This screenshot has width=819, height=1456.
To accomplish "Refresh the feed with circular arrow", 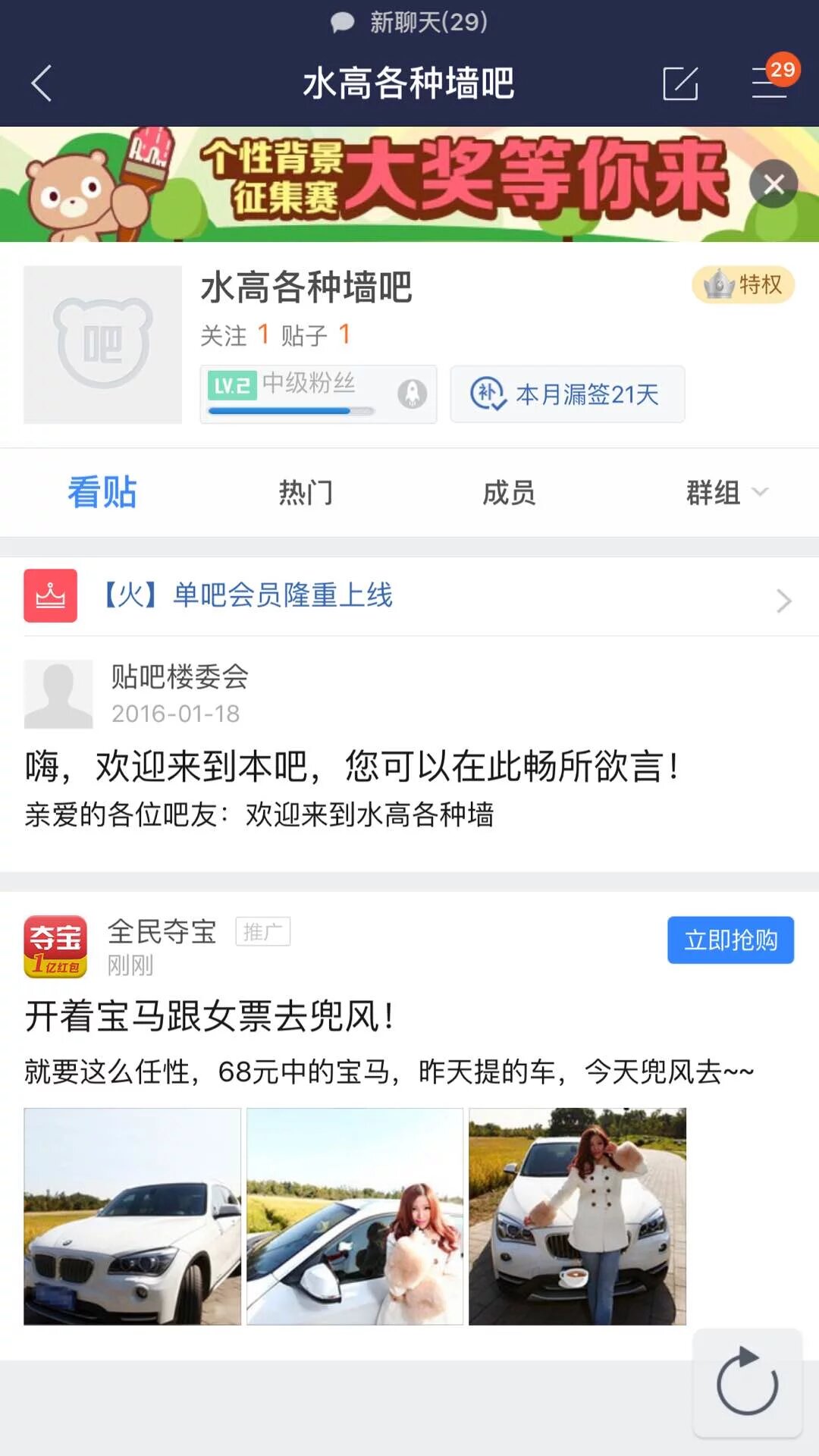I will (x=747, y=1383).
